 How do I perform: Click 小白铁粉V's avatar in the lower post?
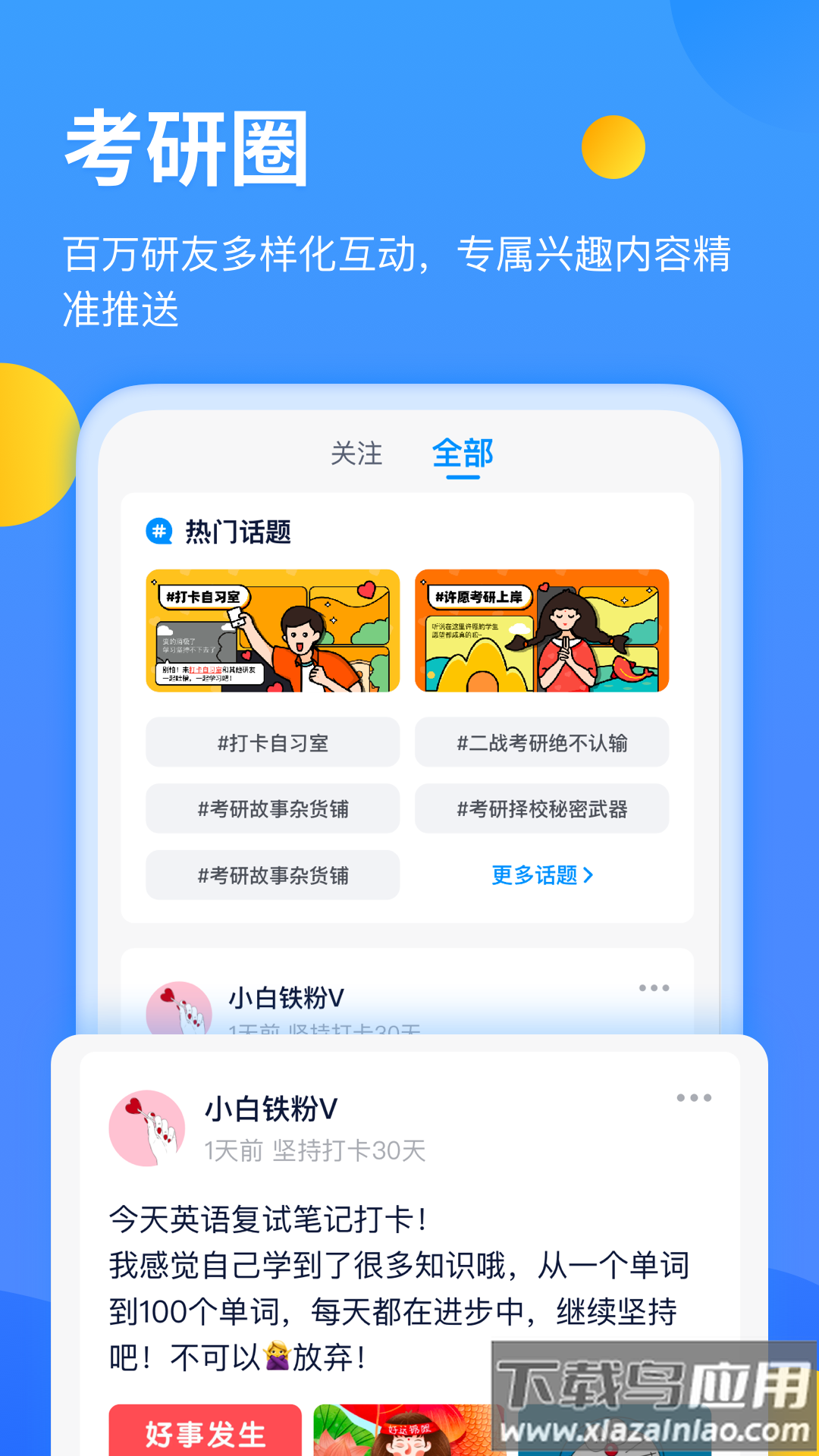pos(148,1126)
